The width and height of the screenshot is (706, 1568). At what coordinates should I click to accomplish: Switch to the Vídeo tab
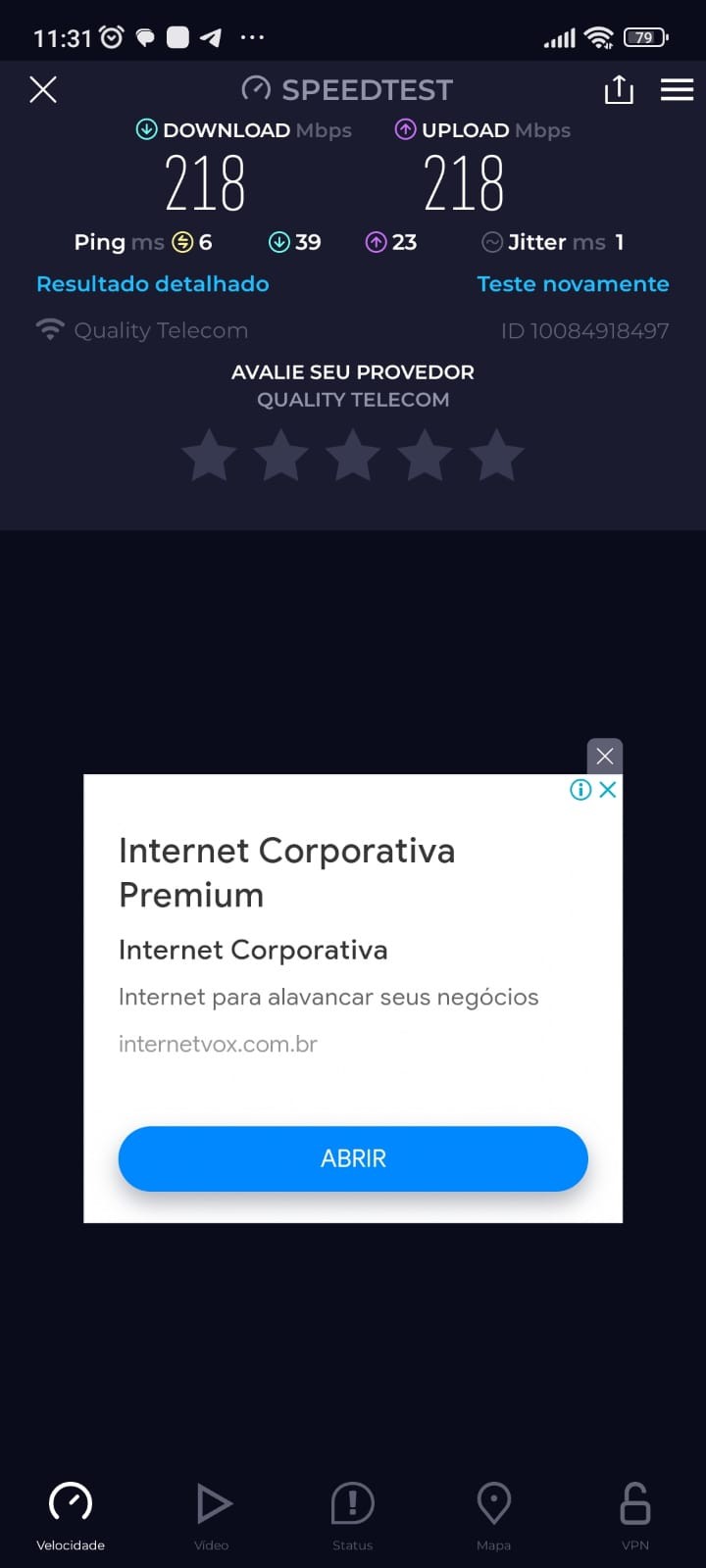pos(212,1514)
